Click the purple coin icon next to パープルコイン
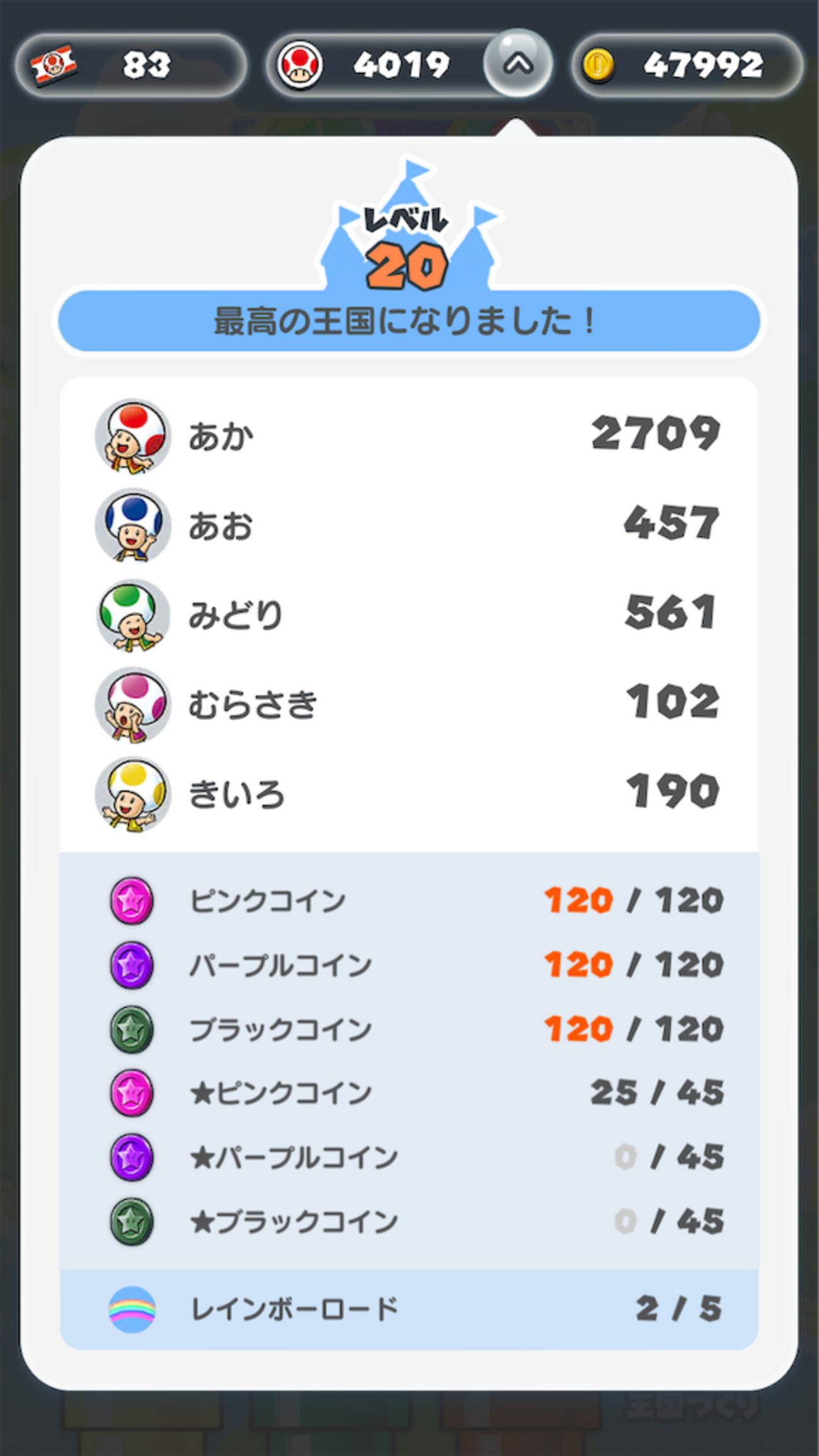 pyautogui.click(x=132, y=964)
